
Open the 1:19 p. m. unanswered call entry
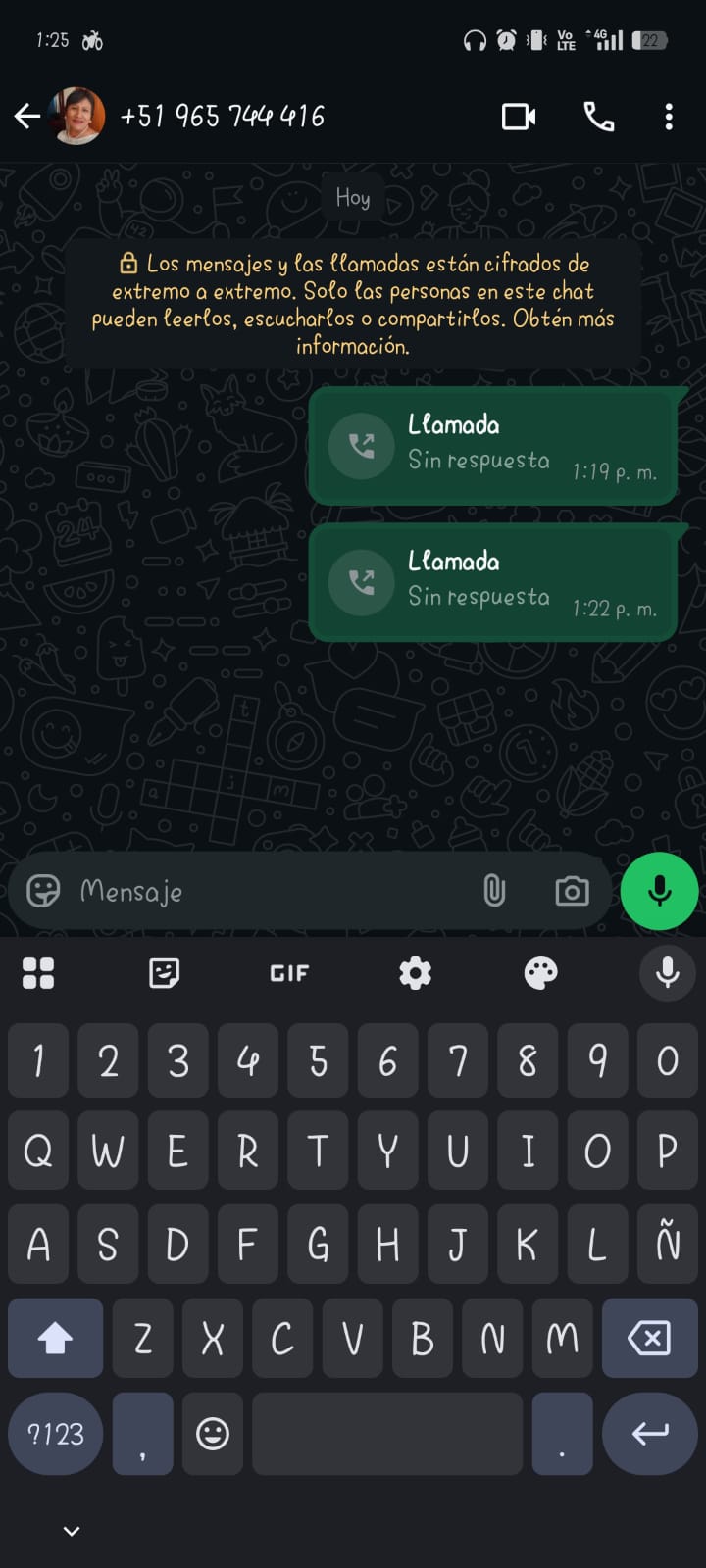coord(492,446)
